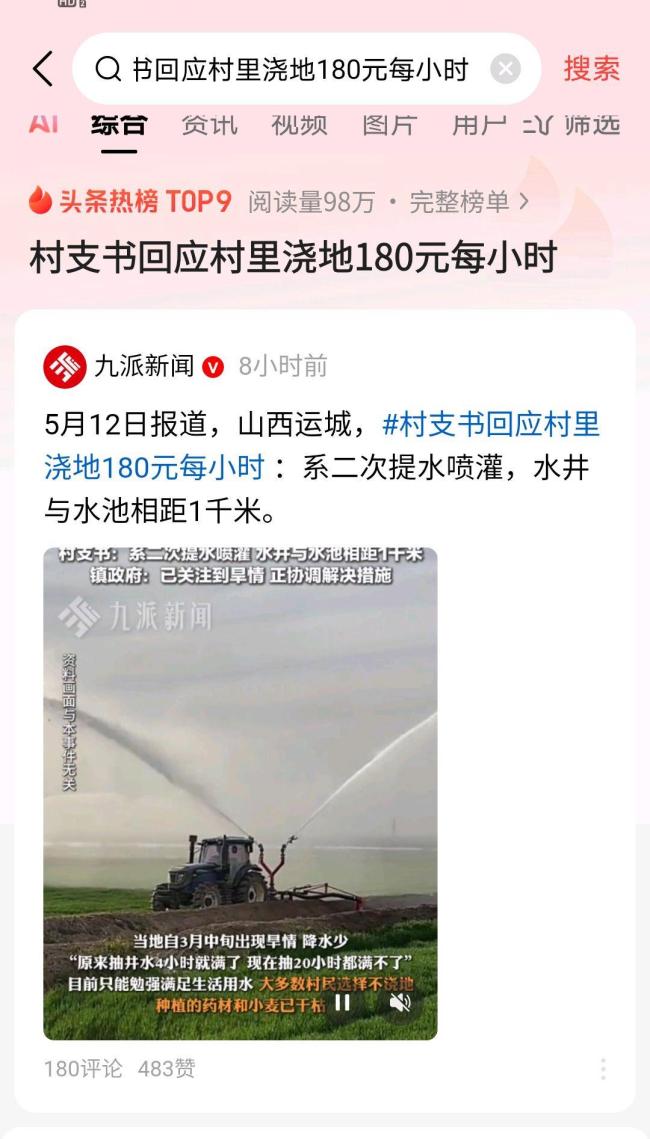
Task: Open the 九派新闻 publisher profile
Action: (x=144, y=367)
